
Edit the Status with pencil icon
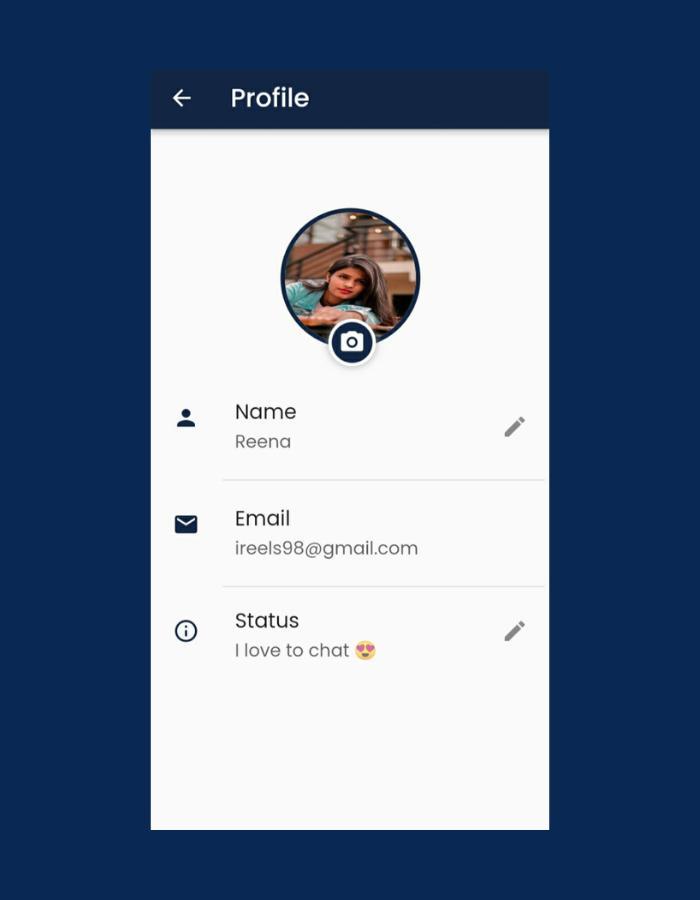pos(514,631)
